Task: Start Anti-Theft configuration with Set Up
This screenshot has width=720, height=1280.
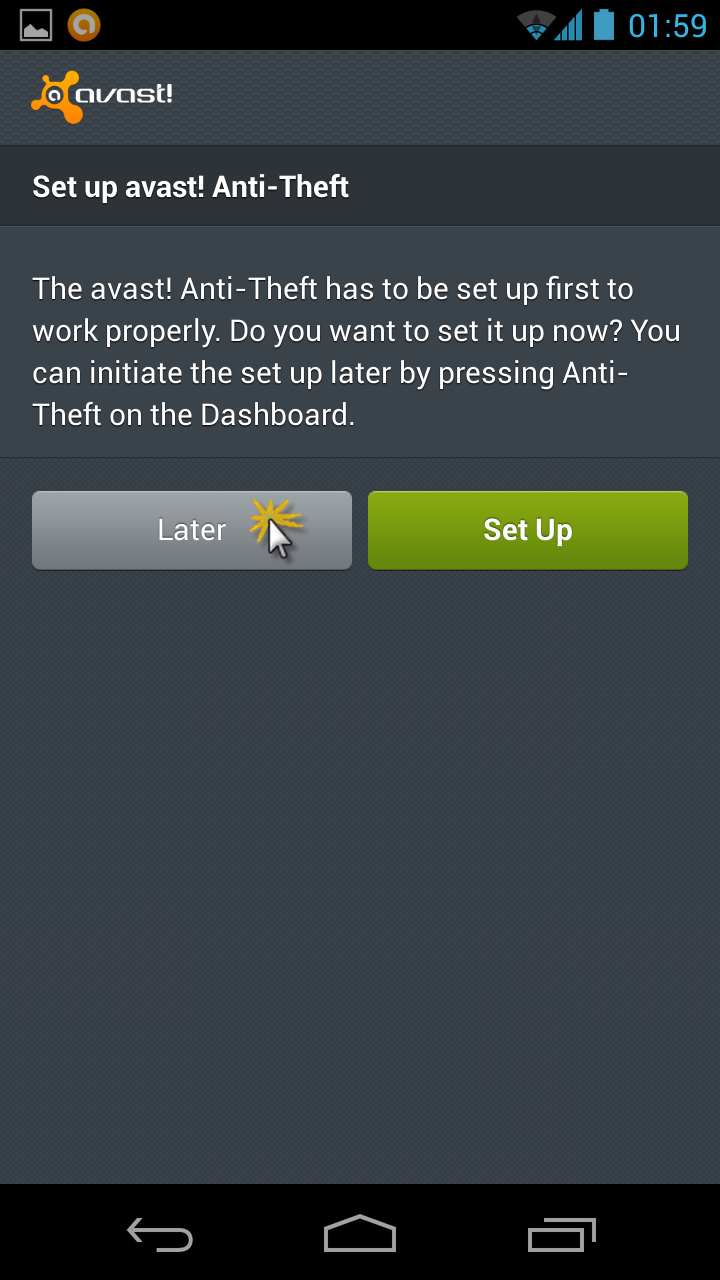Action: click(x=528, y=530)
